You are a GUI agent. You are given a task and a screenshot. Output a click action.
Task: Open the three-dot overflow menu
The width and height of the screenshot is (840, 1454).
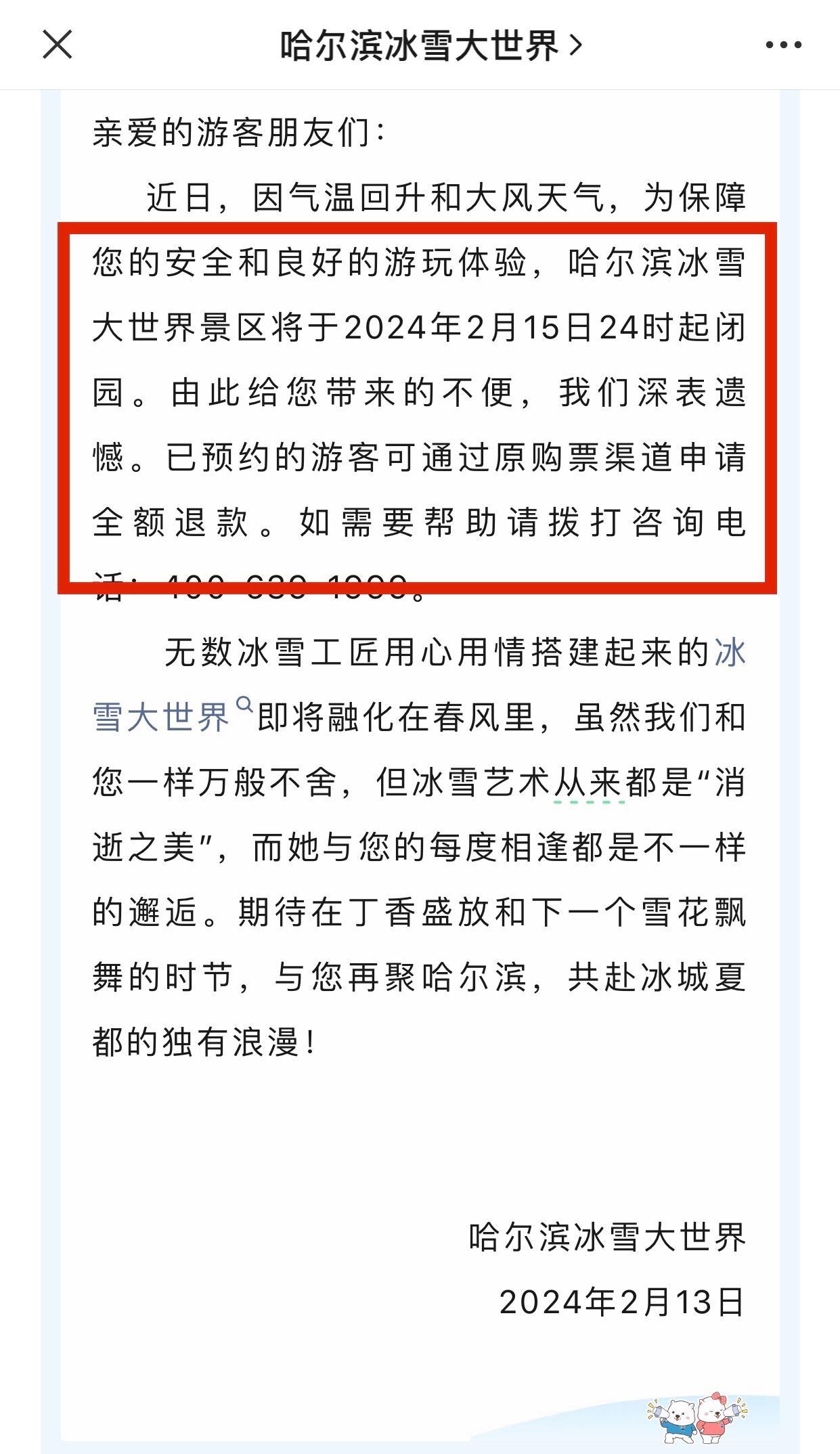click(783, 45)
